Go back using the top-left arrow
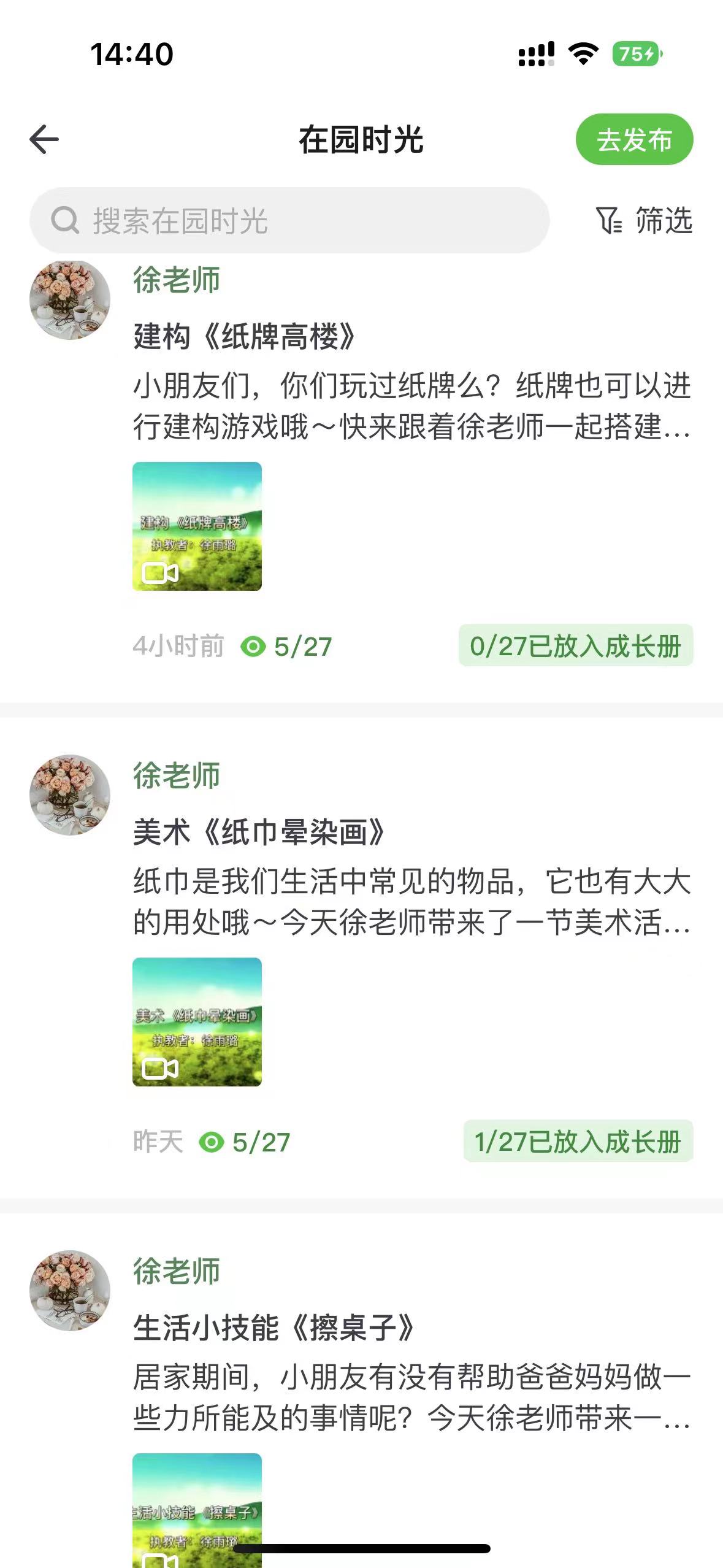This screenshot has width=723, height=1568. click(x=44, y=139)
